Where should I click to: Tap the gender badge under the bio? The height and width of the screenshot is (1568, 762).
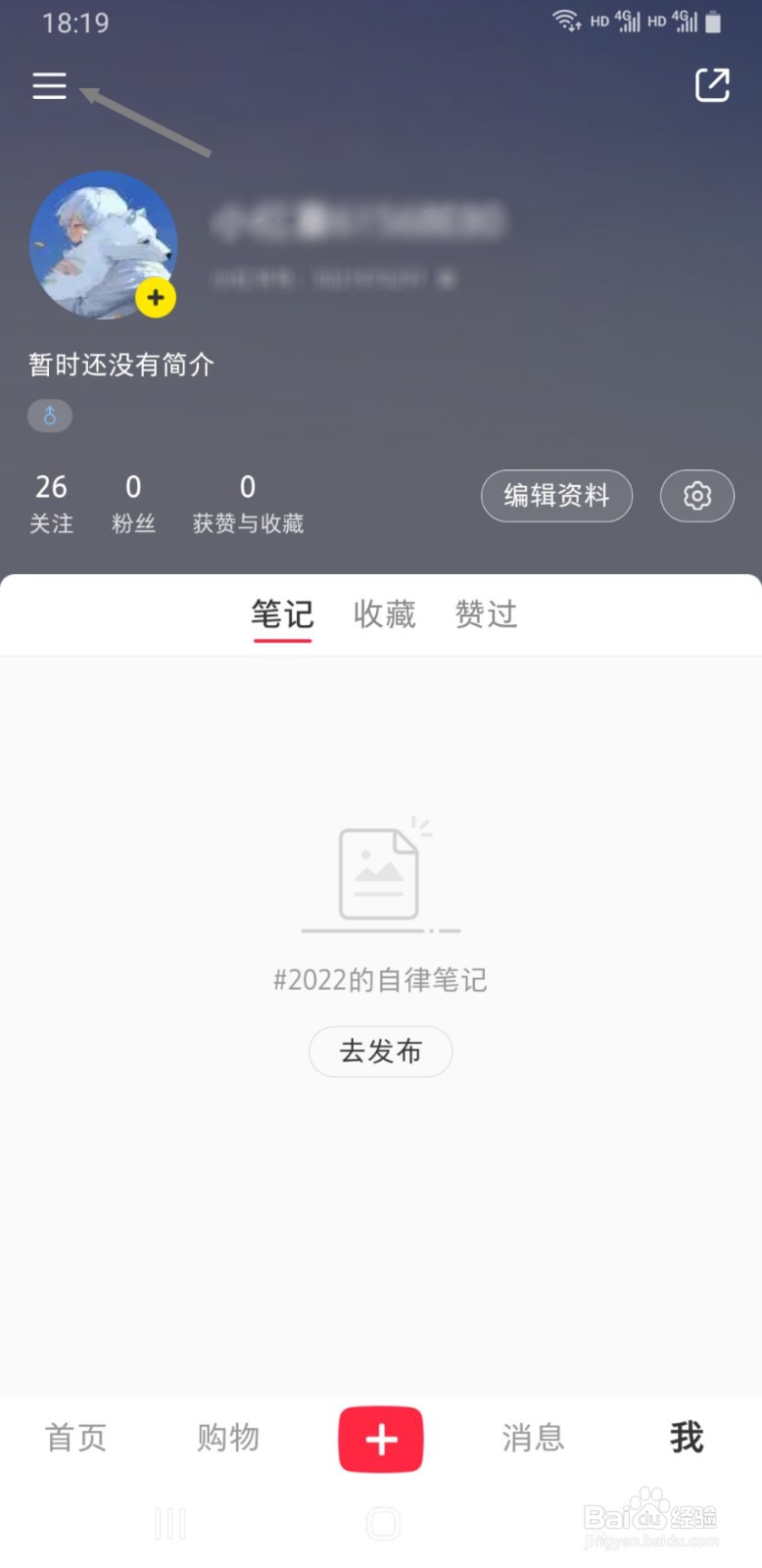point(49,416)
